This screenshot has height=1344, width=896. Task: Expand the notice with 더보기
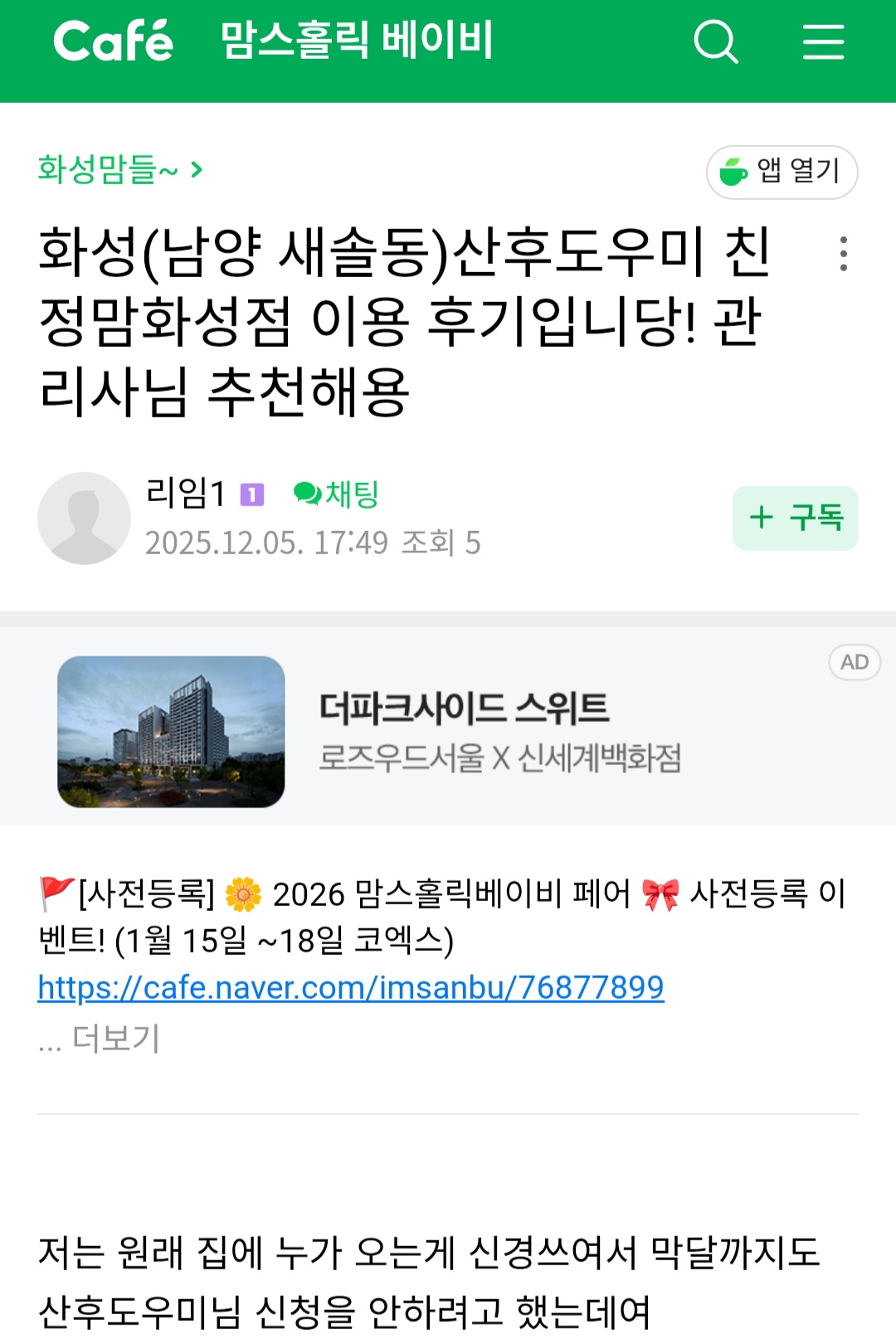(114, 1039)
